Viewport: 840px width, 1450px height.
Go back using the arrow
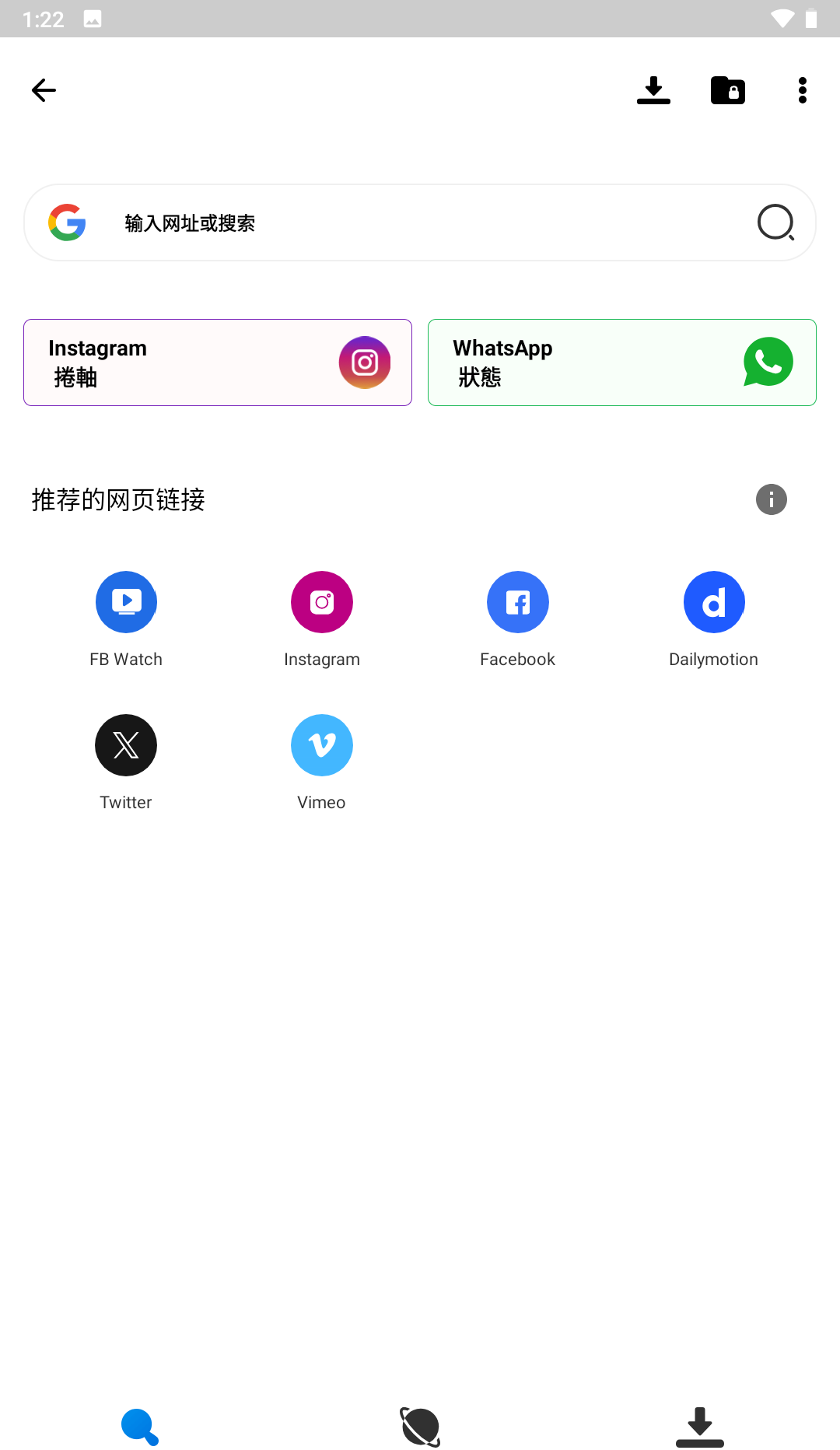(44, 90)
